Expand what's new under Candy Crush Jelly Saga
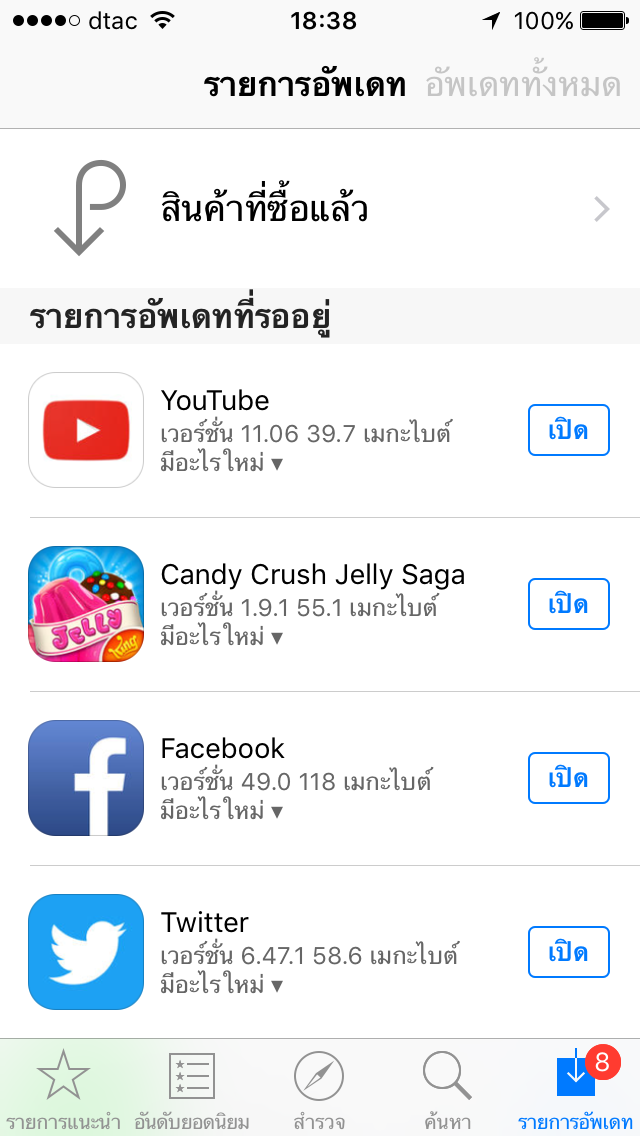640x1136 pixels. point(222,637)
